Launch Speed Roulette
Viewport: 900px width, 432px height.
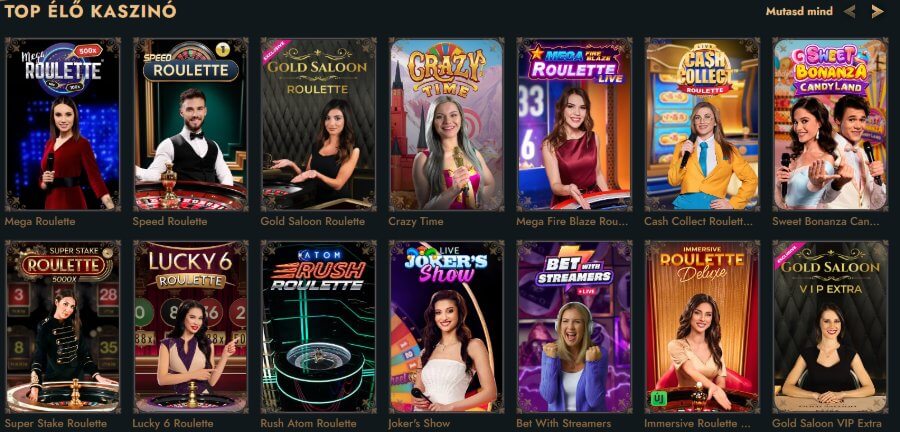click(x=191, y=124)
